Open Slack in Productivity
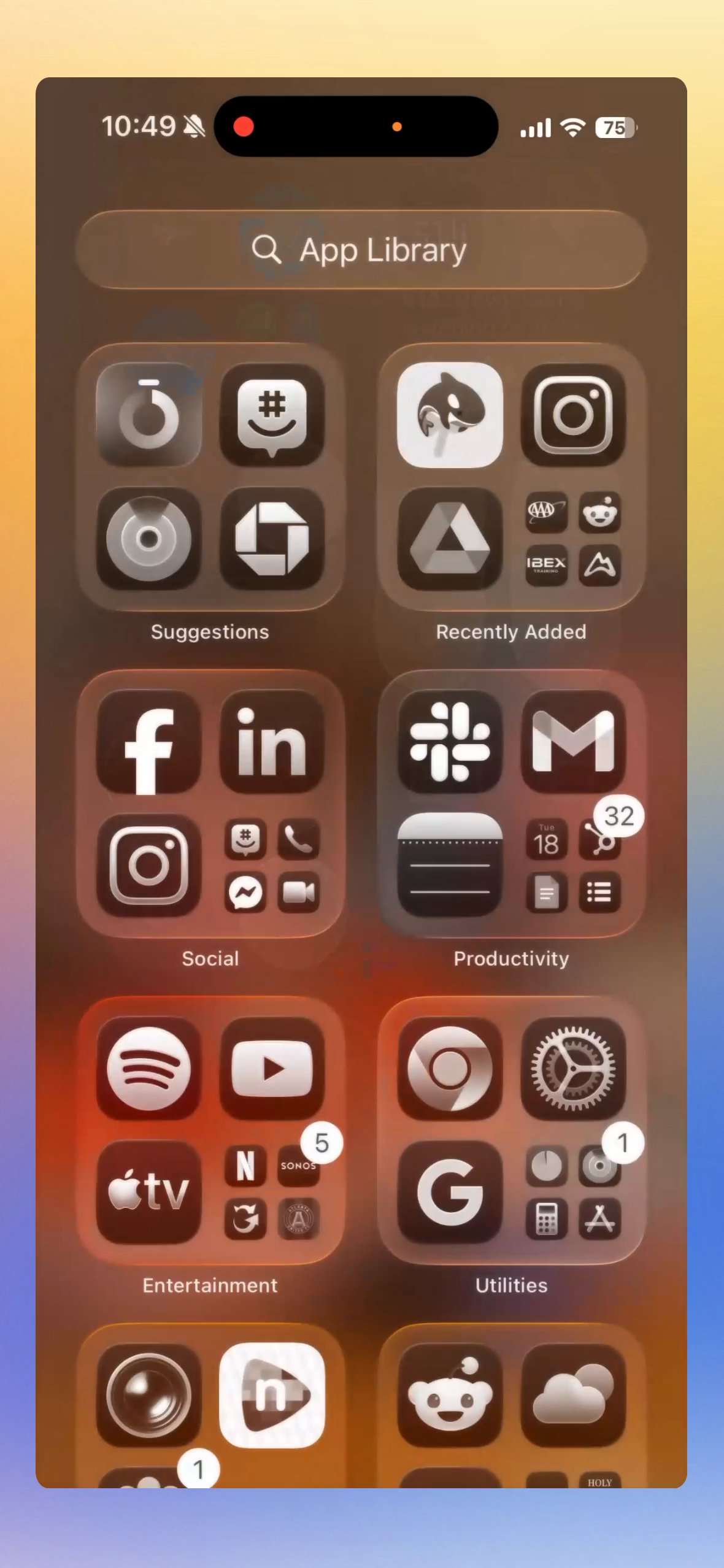724x1568 pixels. point(450,742)
